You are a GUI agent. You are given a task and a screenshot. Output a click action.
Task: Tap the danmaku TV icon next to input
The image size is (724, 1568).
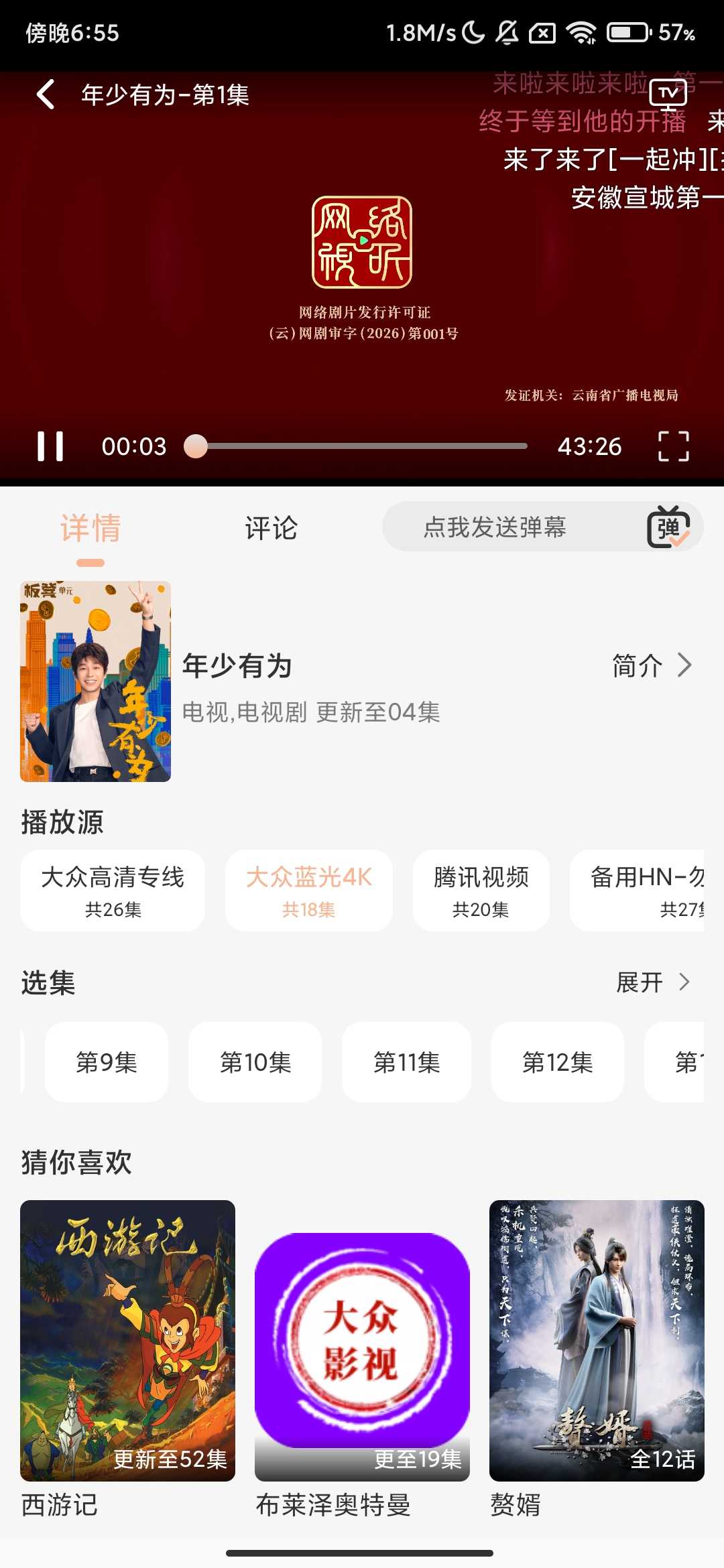pos(668,527)
